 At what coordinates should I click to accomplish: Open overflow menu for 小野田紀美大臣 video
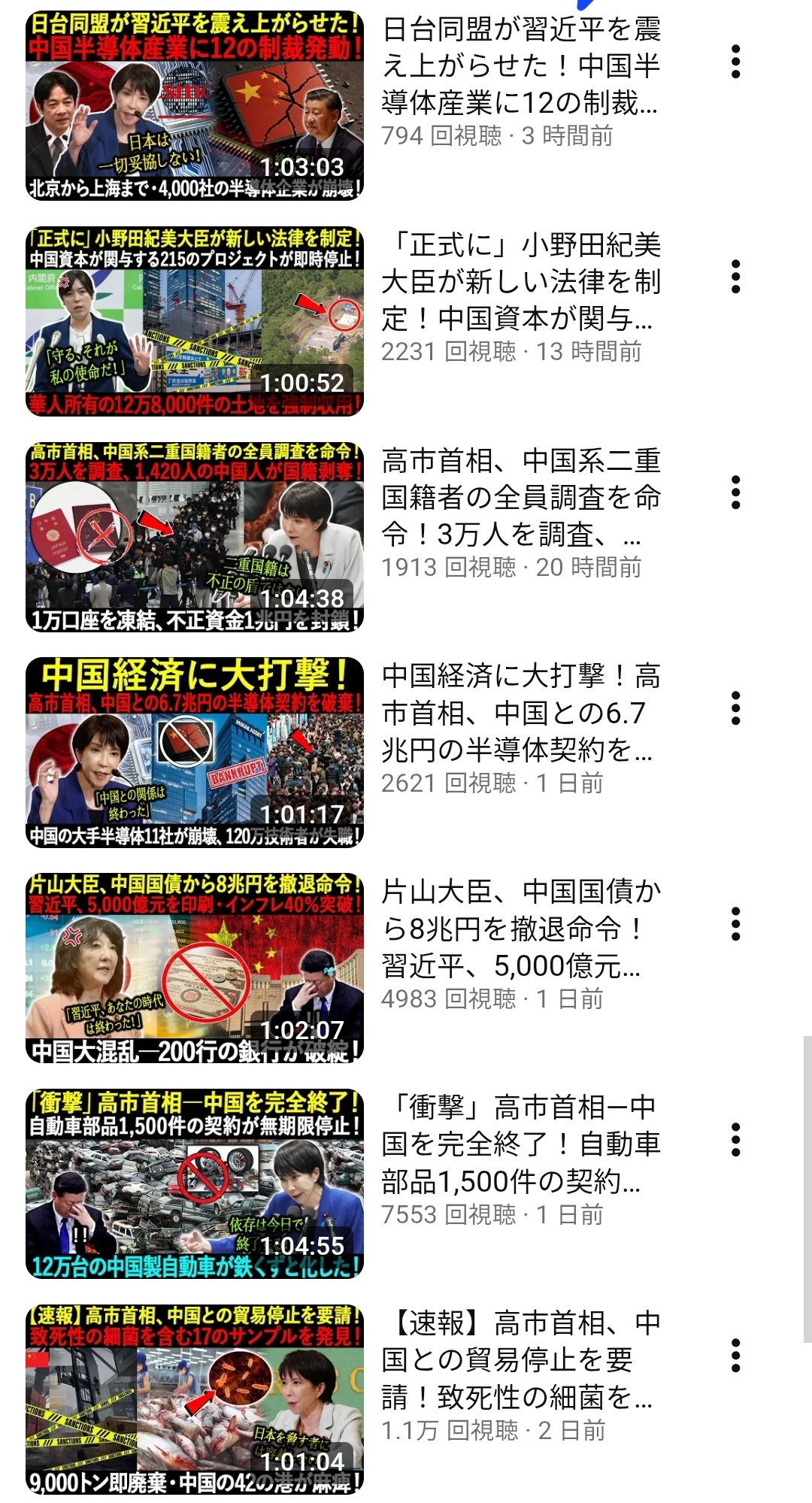(736, 277)
